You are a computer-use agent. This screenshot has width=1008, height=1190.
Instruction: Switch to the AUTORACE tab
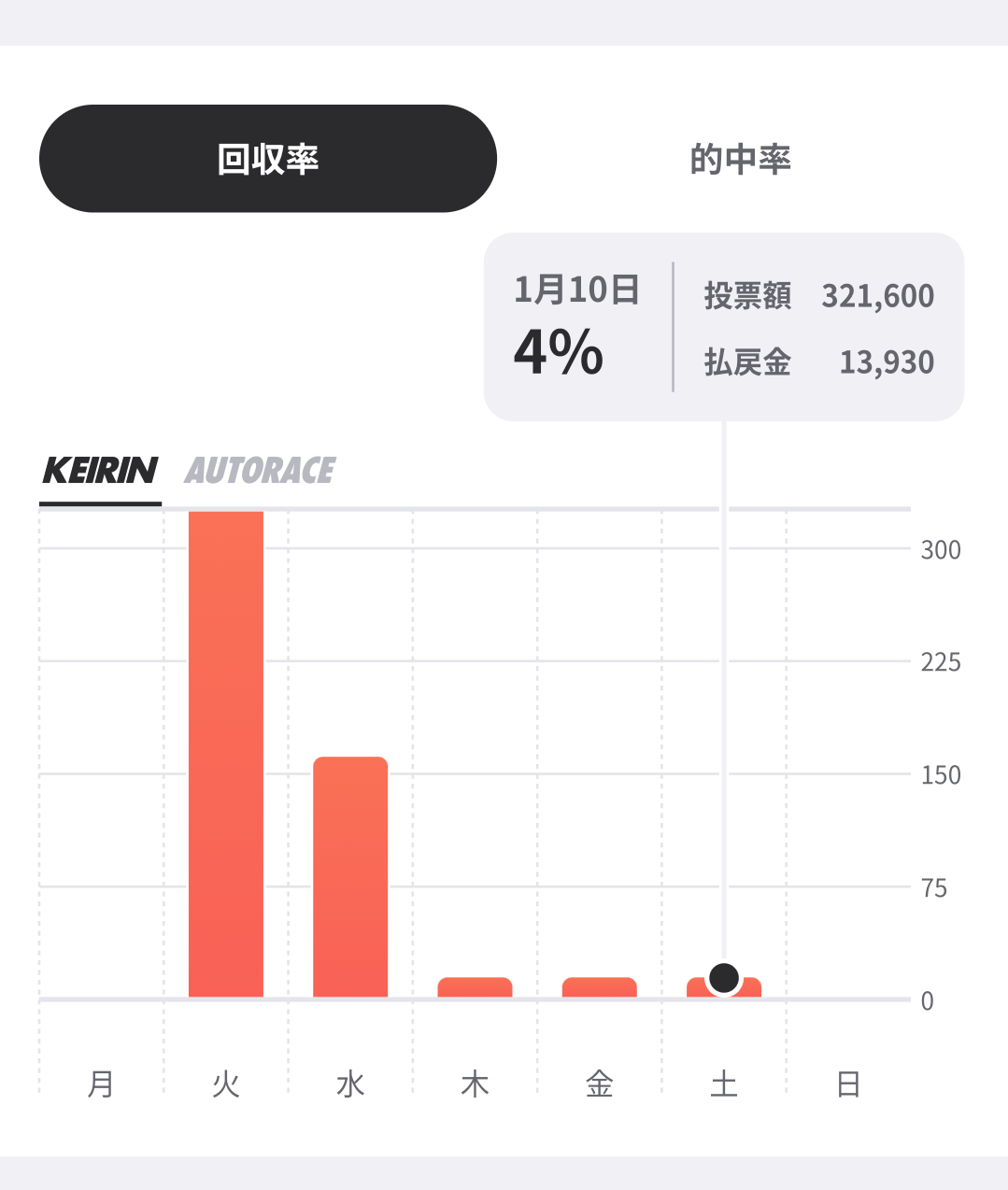260,470
